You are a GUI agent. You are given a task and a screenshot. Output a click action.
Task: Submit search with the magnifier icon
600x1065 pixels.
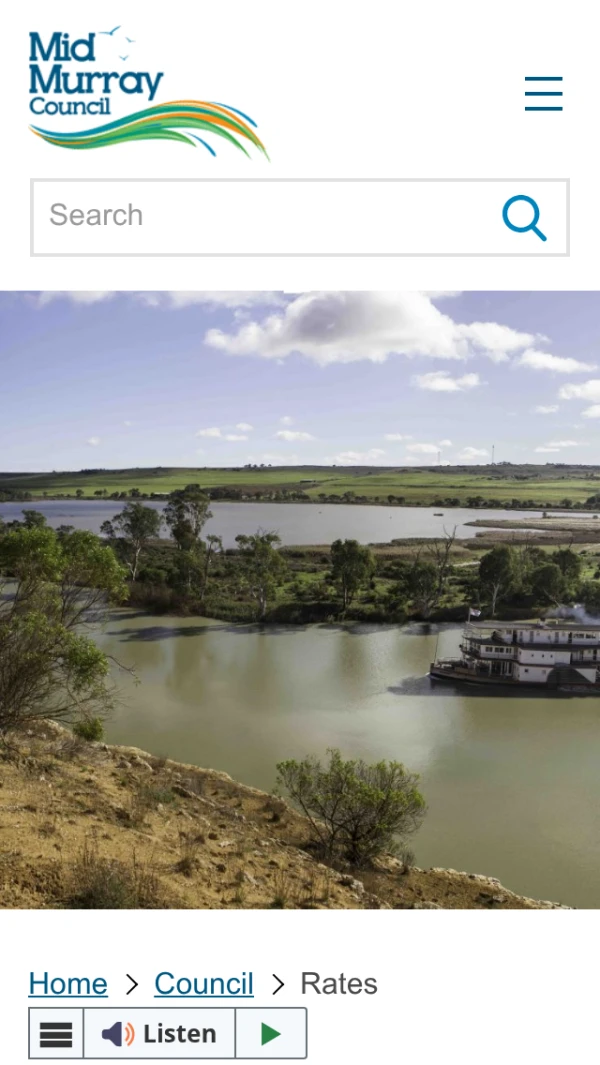coord(524,217)
